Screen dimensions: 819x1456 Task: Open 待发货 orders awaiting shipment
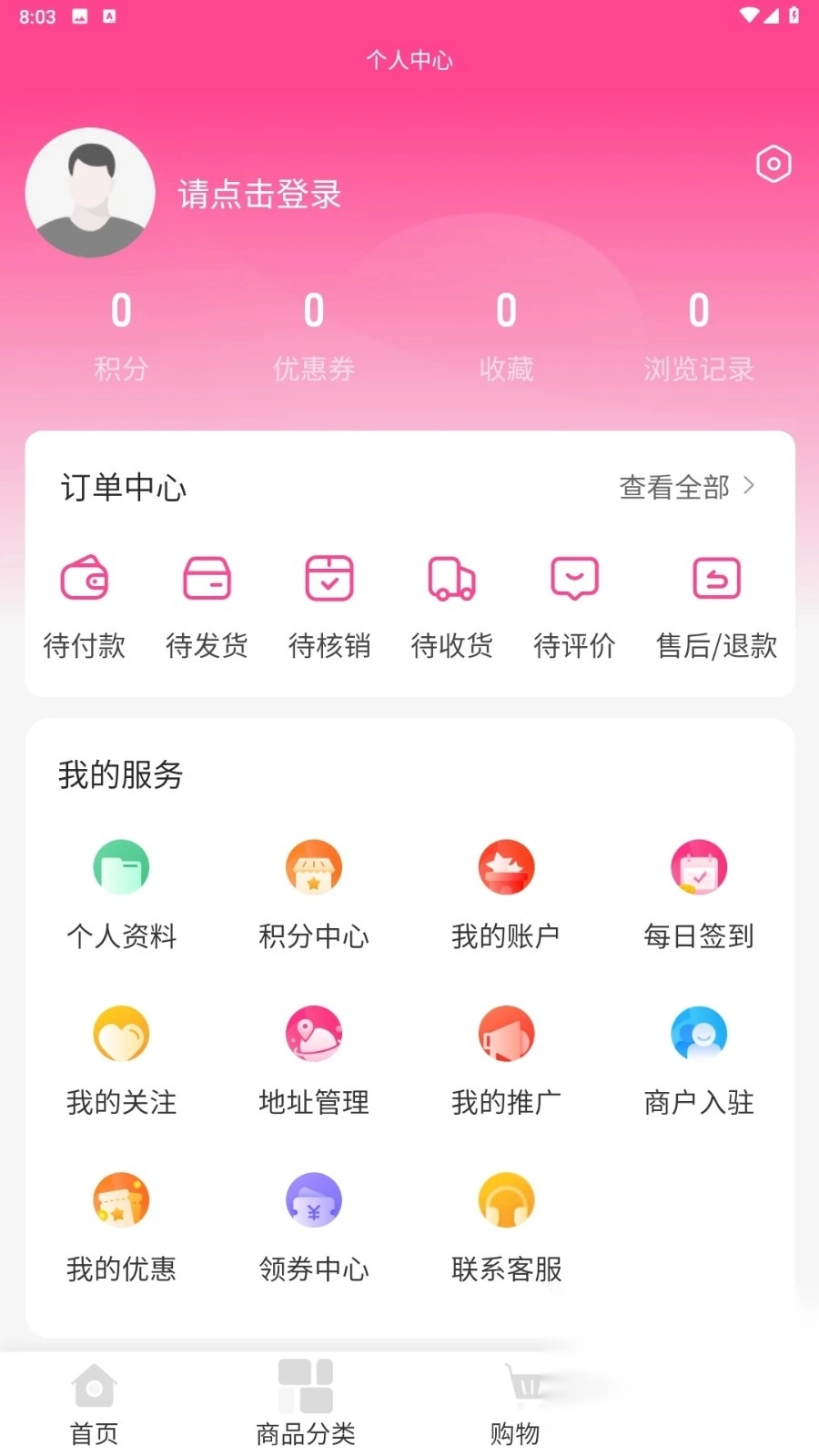[x=207, y=602]
